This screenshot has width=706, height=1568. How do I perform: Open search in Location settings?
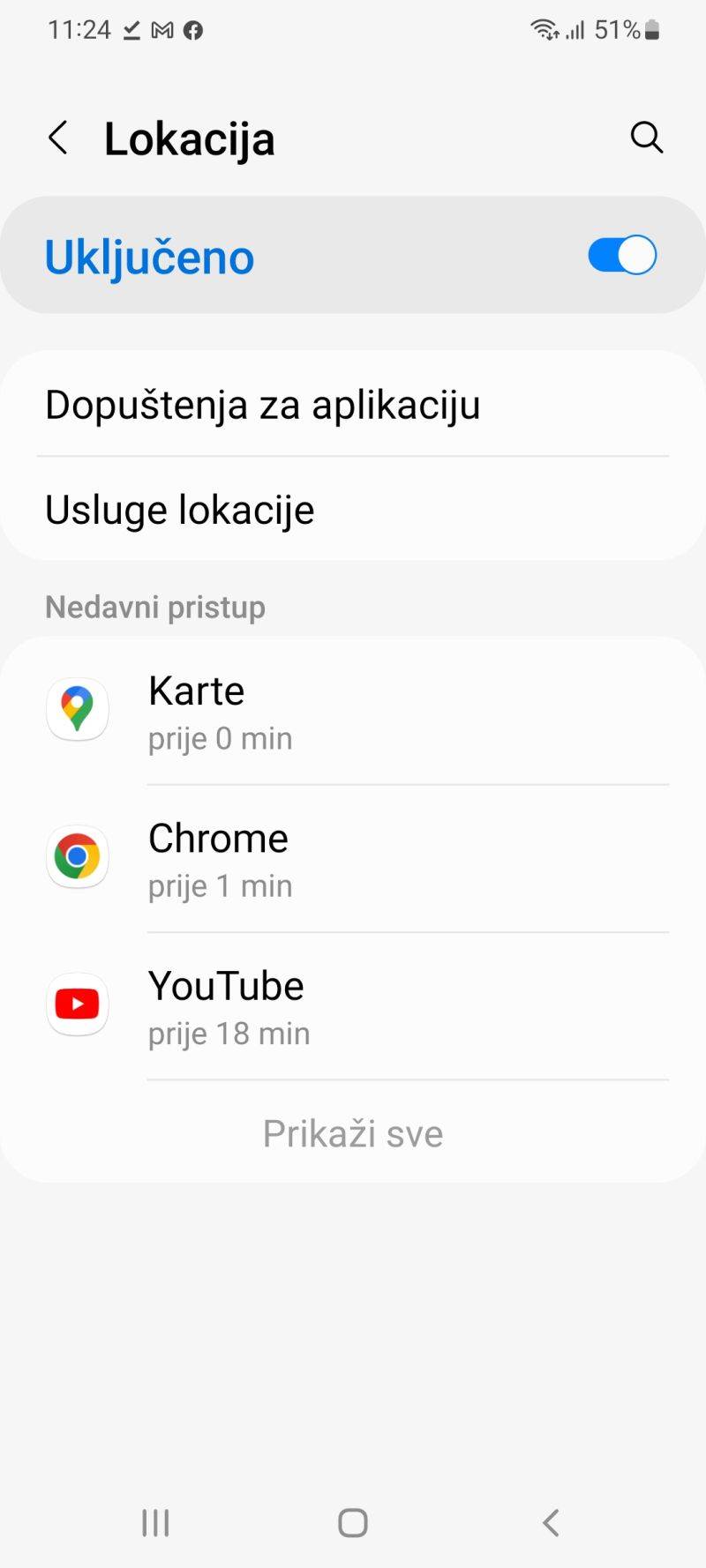[646, 138]
